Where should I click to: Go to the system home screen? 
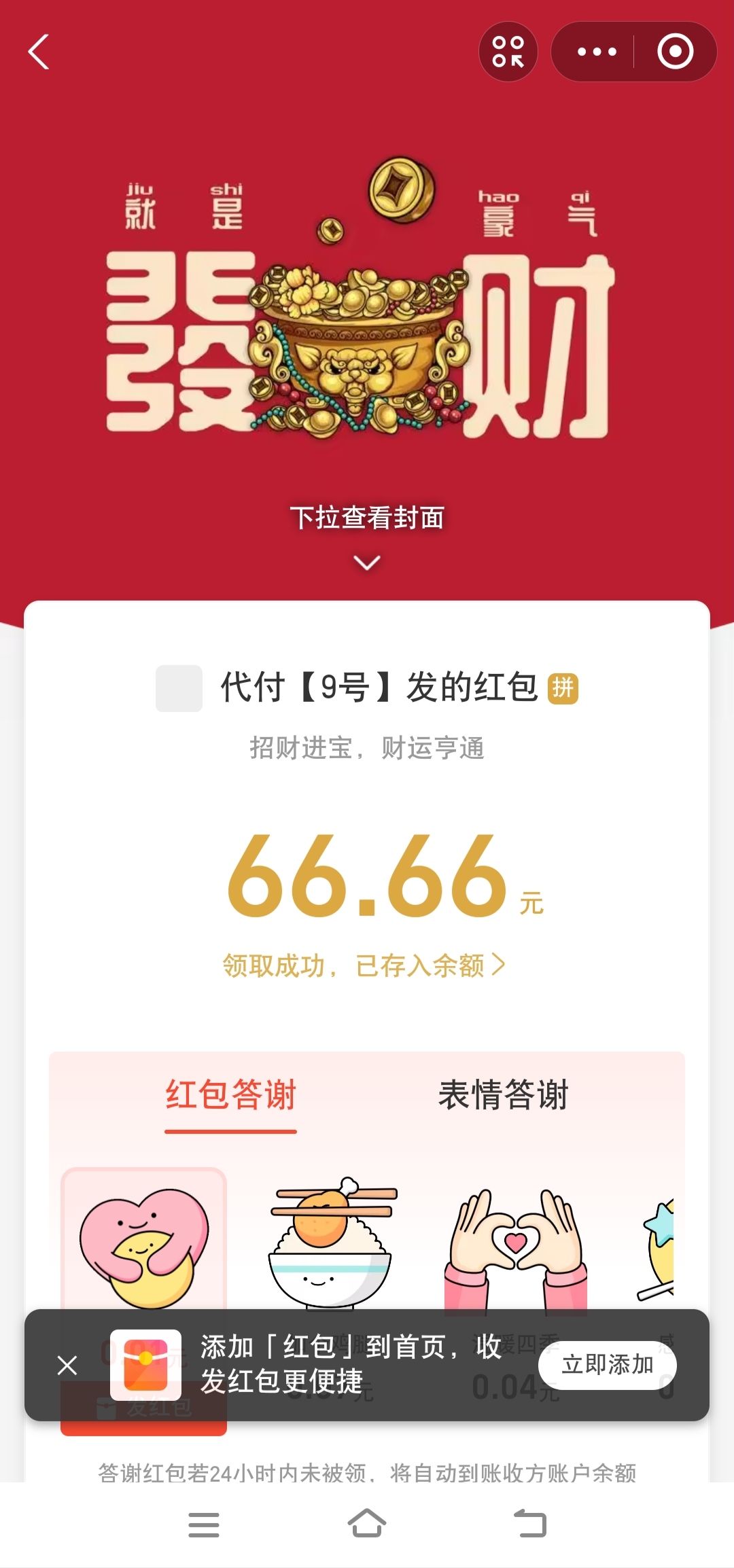367,1523
